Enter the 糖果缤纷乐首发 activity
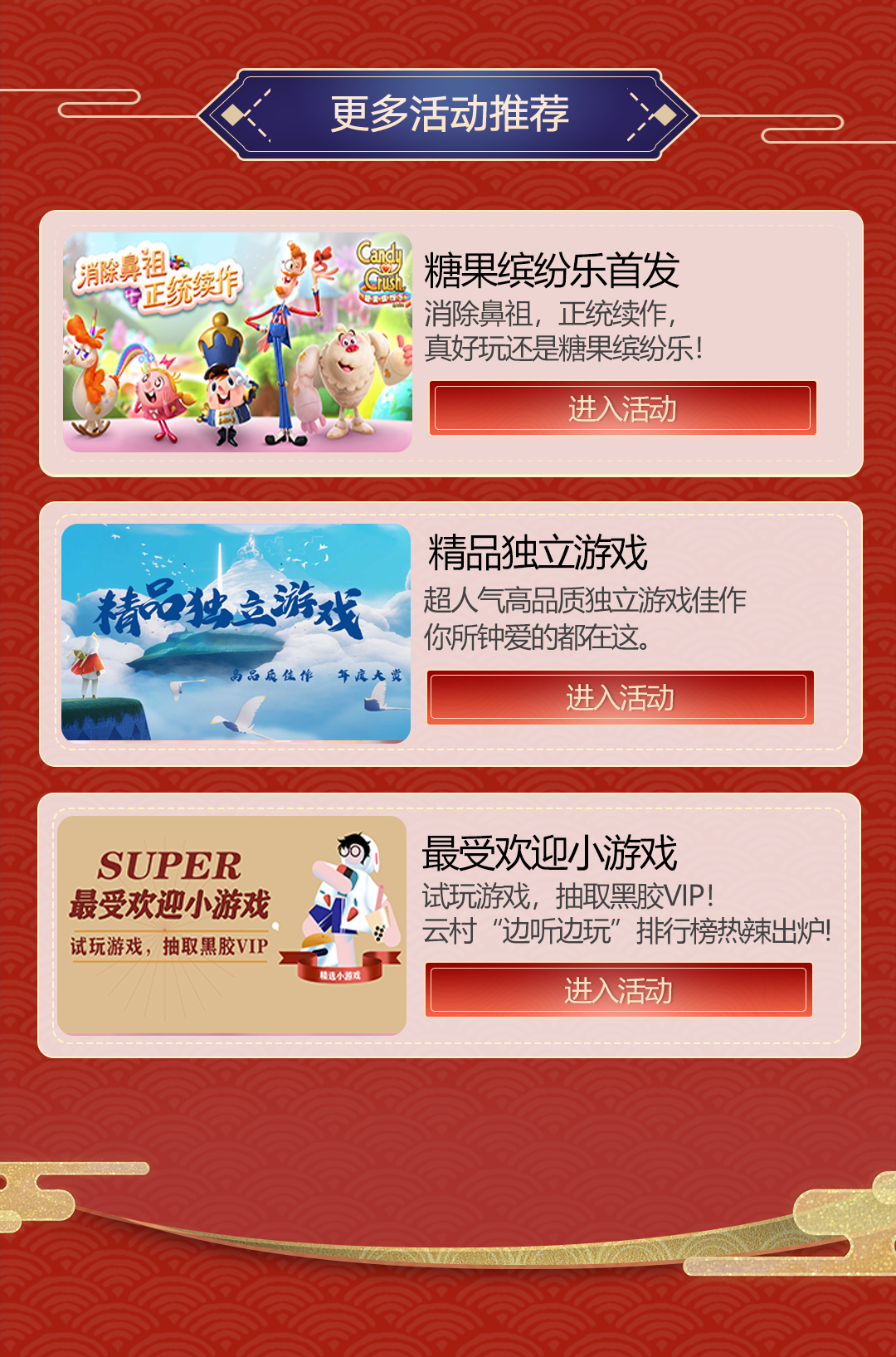Image resolution: width=896 pixels, height=1357 pixels. (622, 408)
